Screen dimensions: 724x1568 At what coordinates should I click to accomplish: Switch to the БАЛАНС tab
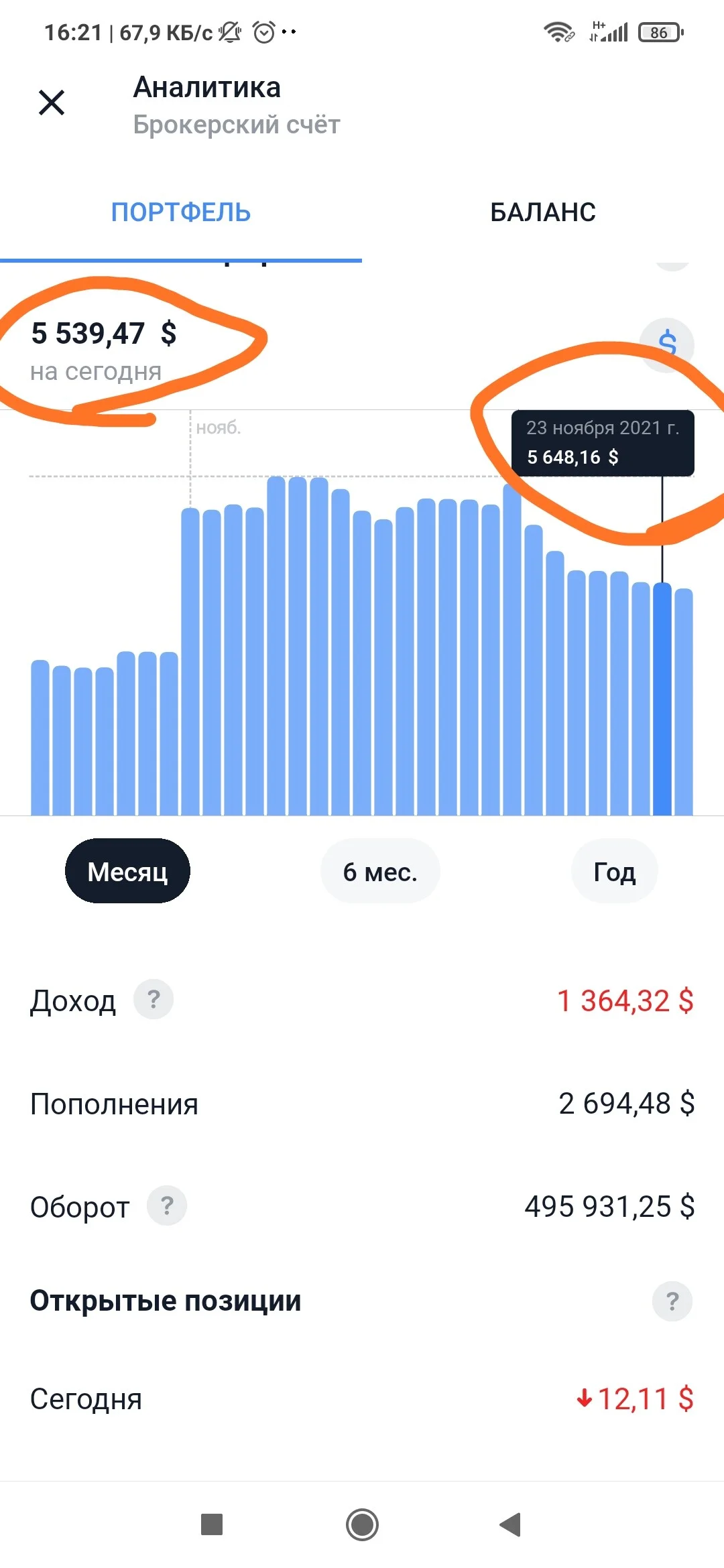[543, 212]
